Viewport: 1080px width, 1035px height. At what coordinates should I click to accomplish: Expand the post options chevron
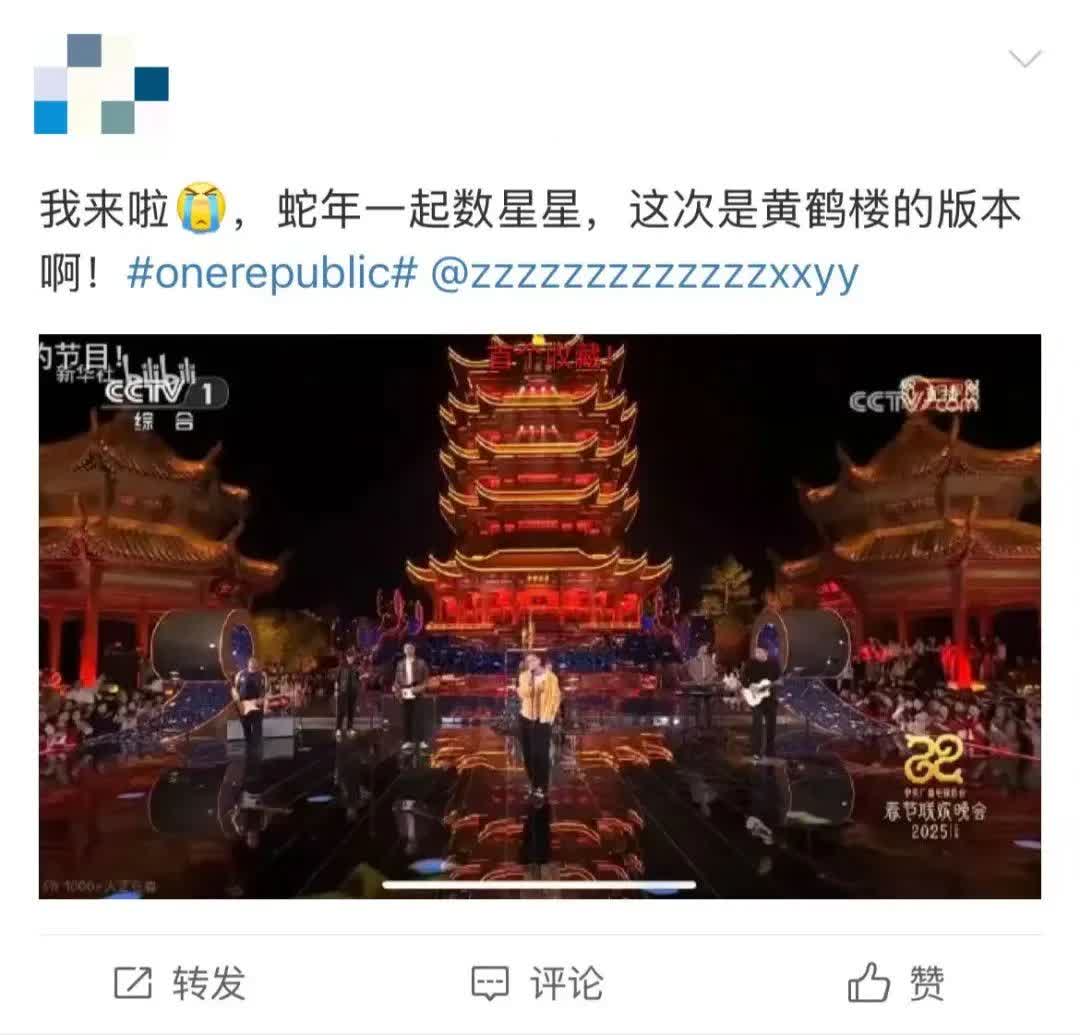(x=1025, y=59)
